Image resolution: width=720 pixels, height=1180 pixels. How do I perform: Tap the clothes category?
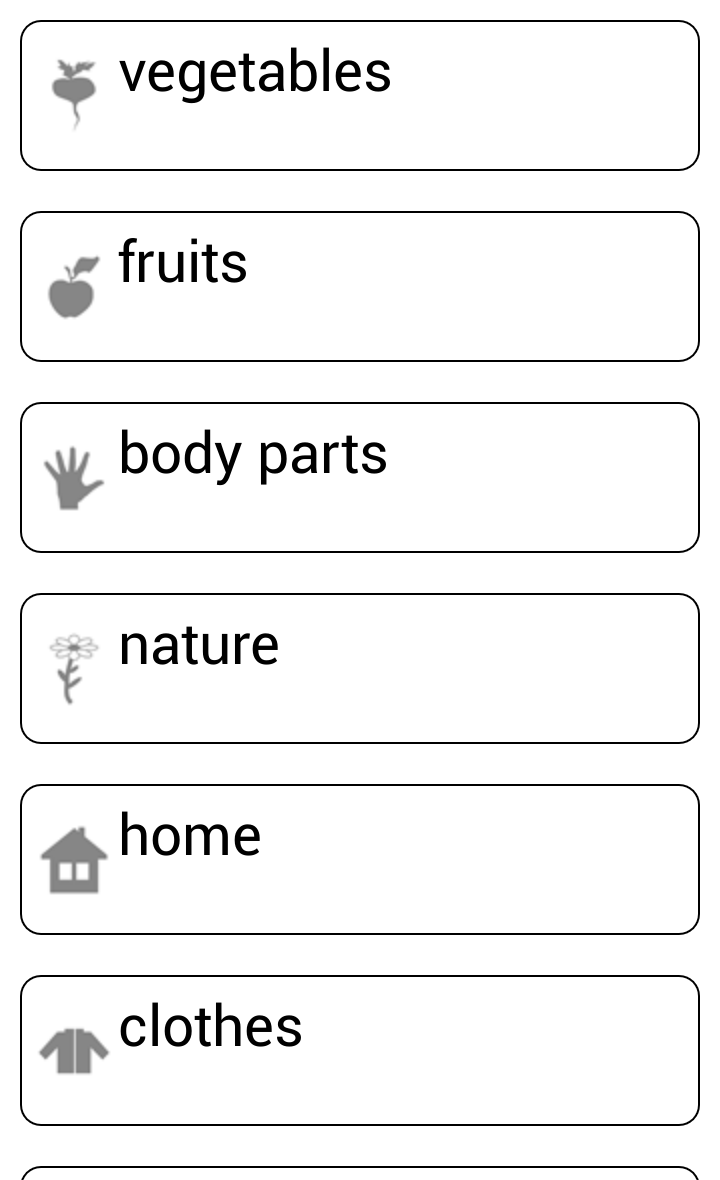pos(359,1051)
